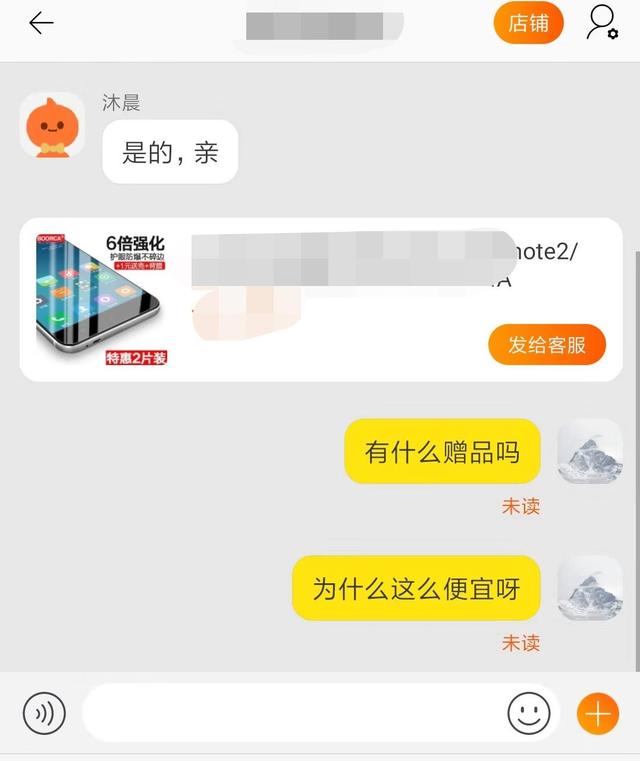The image size is (640, 761).
Task: Tap the voice input icon
Action: point(44,713)
